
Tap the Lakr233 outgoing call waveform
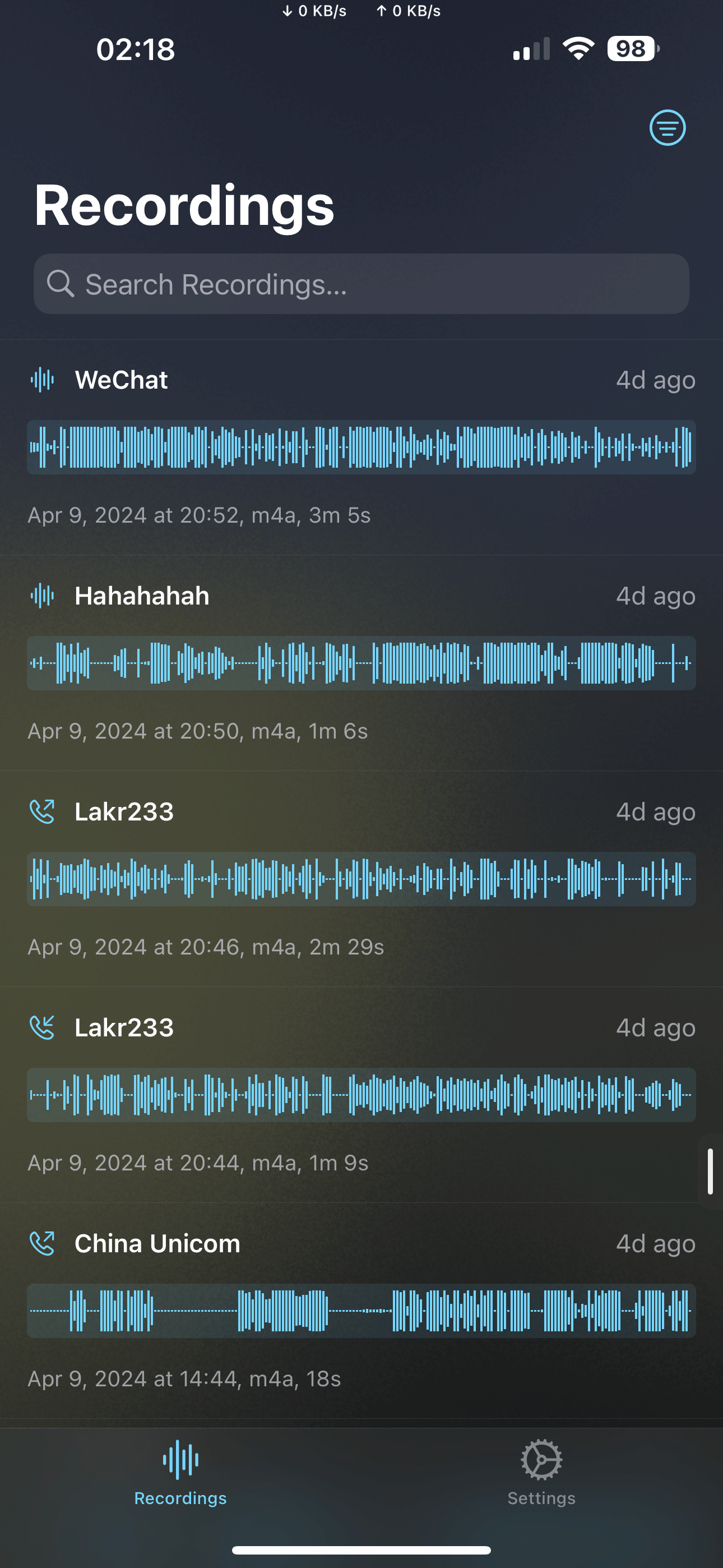coord(361,878)
